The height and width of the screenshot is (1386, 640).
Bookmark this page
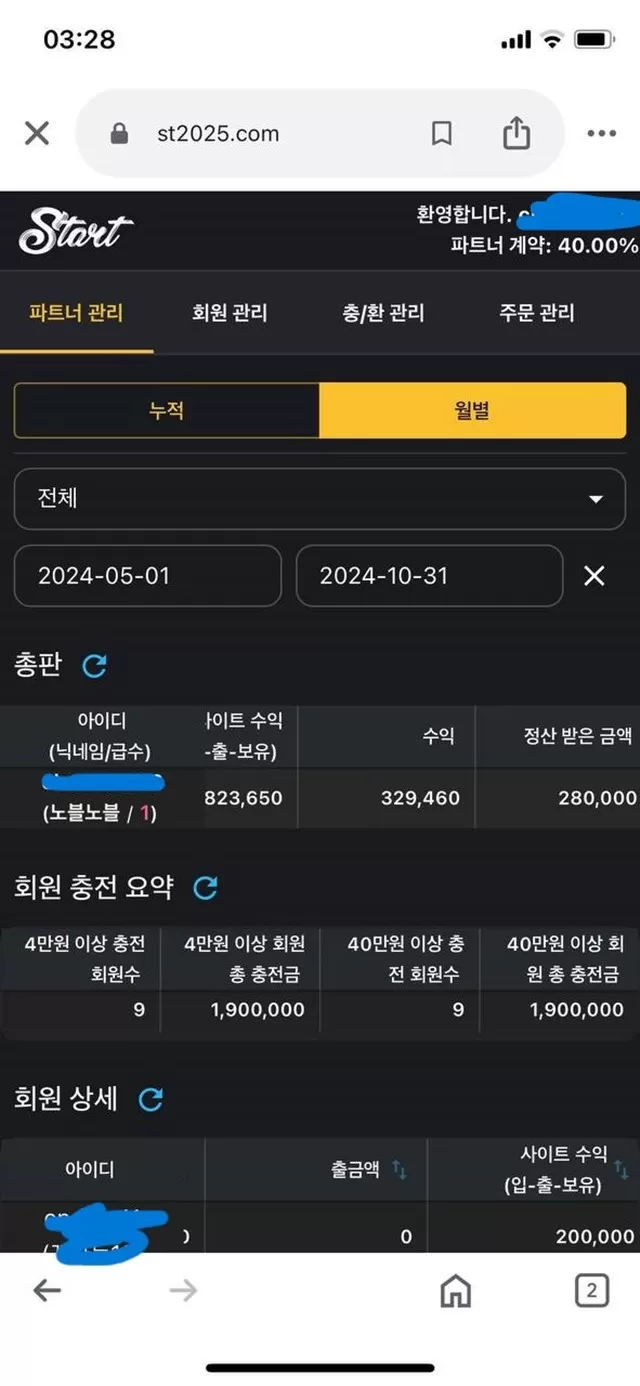click(x=441, y=134)
